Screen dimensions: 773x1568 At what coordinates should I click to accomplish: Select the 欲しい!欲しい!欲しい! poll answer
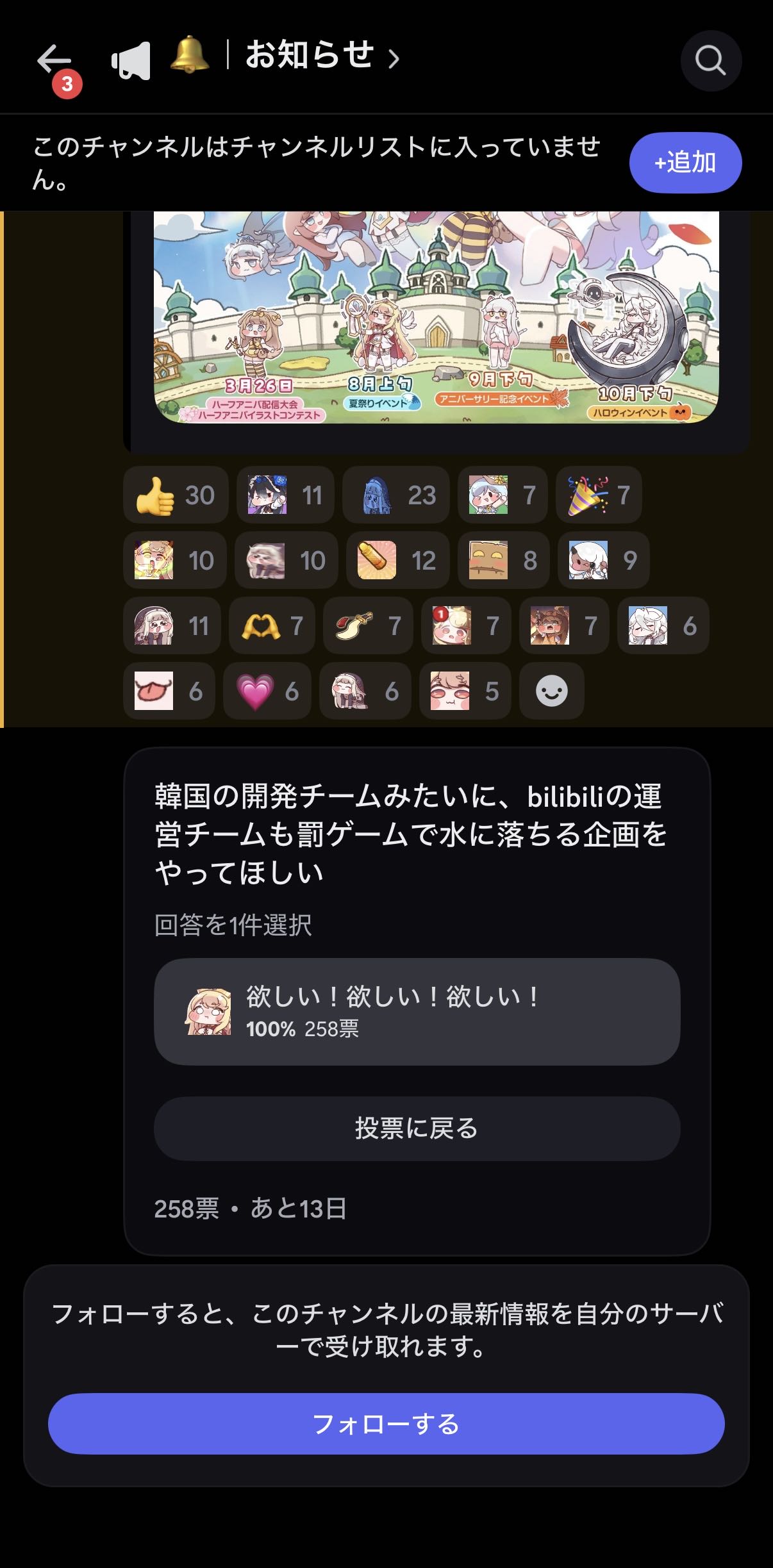pos(417,1012)
